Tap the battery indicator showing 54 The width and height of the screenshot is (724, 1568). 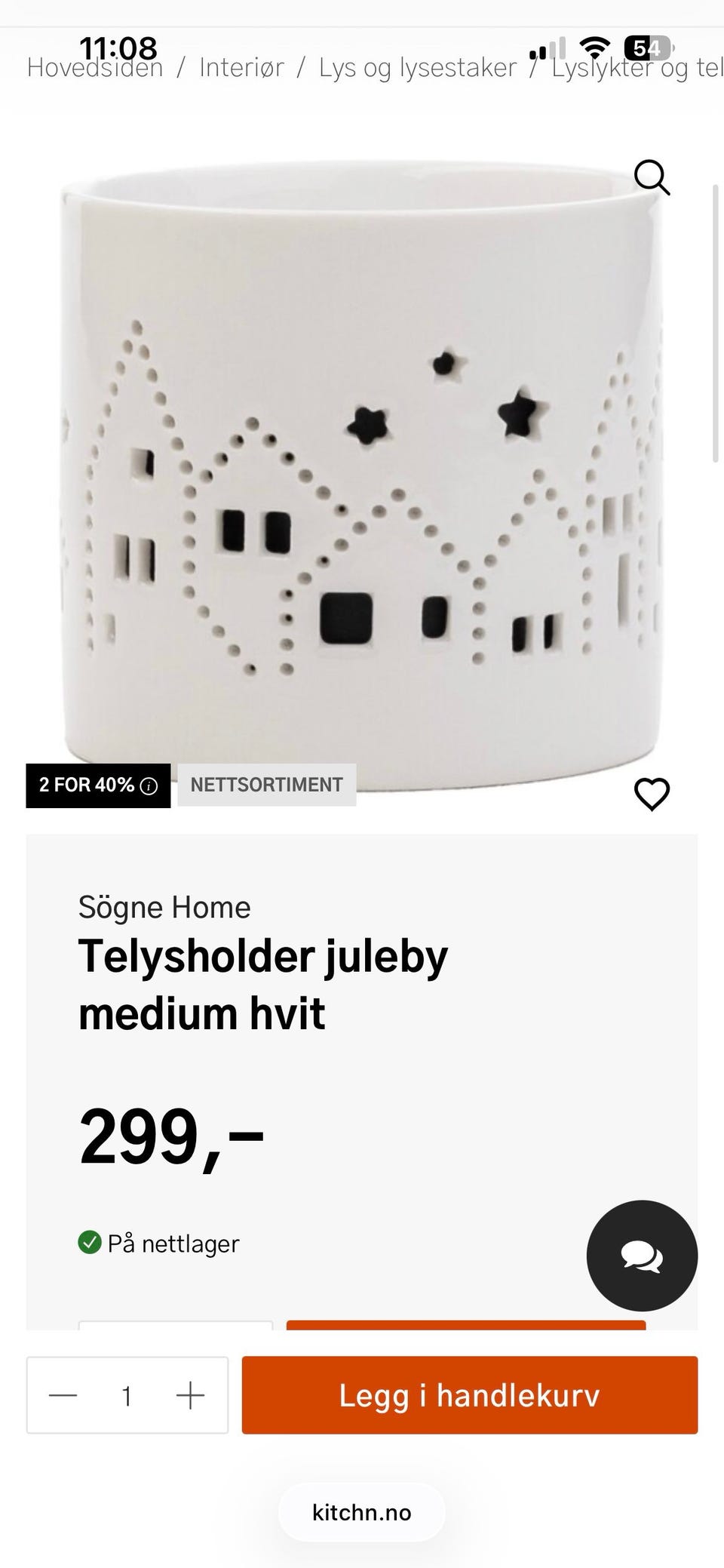[x=647, y=47]
